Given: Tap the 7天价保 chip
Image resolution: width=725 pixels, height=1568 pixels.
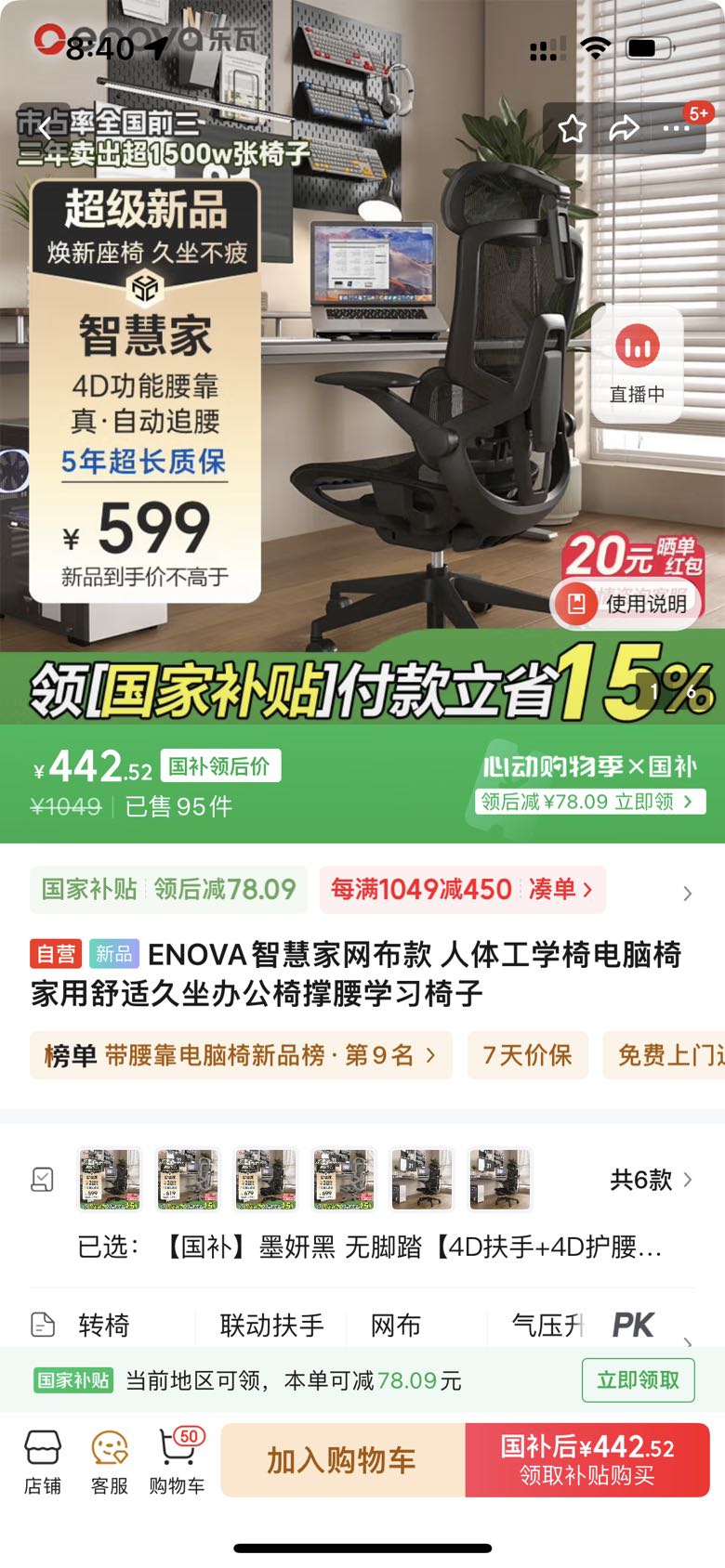Looking at the screenshot, I should point(527,1055).
